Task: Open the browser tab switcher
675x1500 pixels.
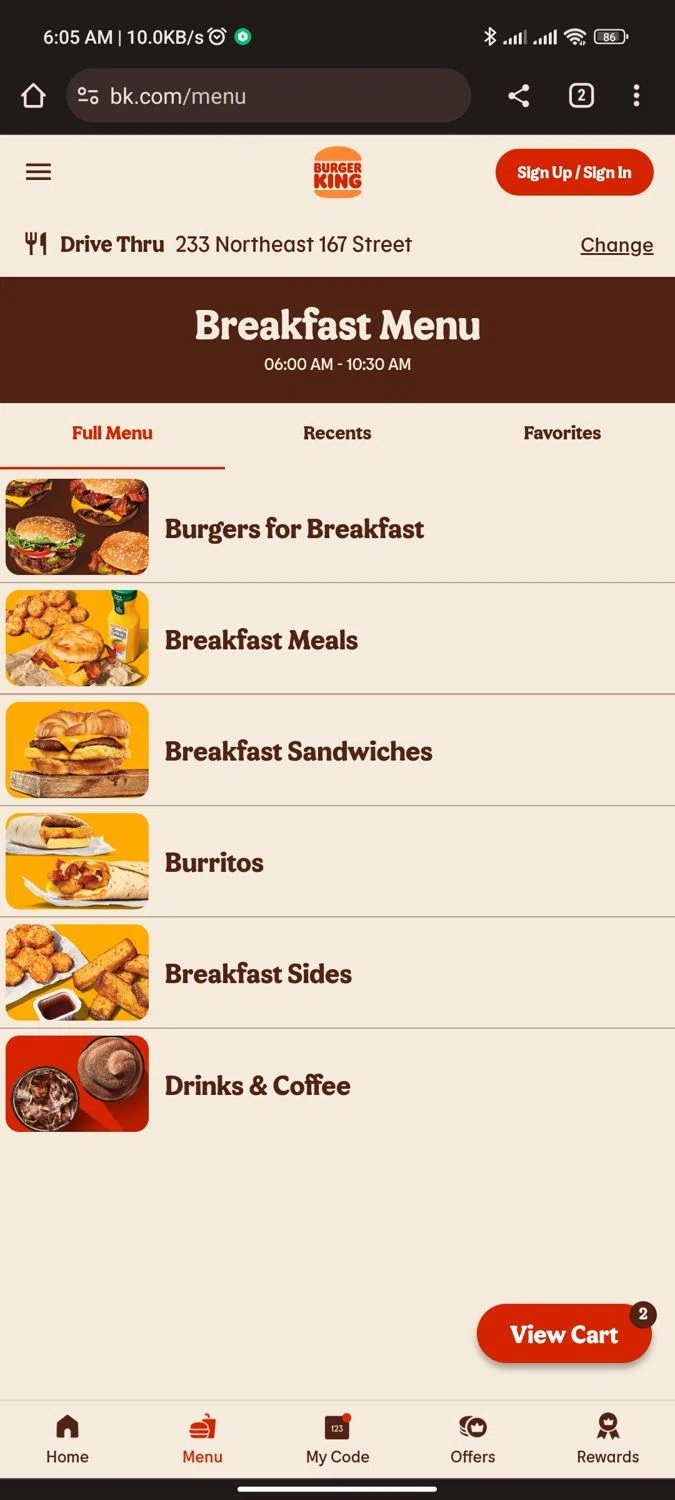Action: point(581,96)
